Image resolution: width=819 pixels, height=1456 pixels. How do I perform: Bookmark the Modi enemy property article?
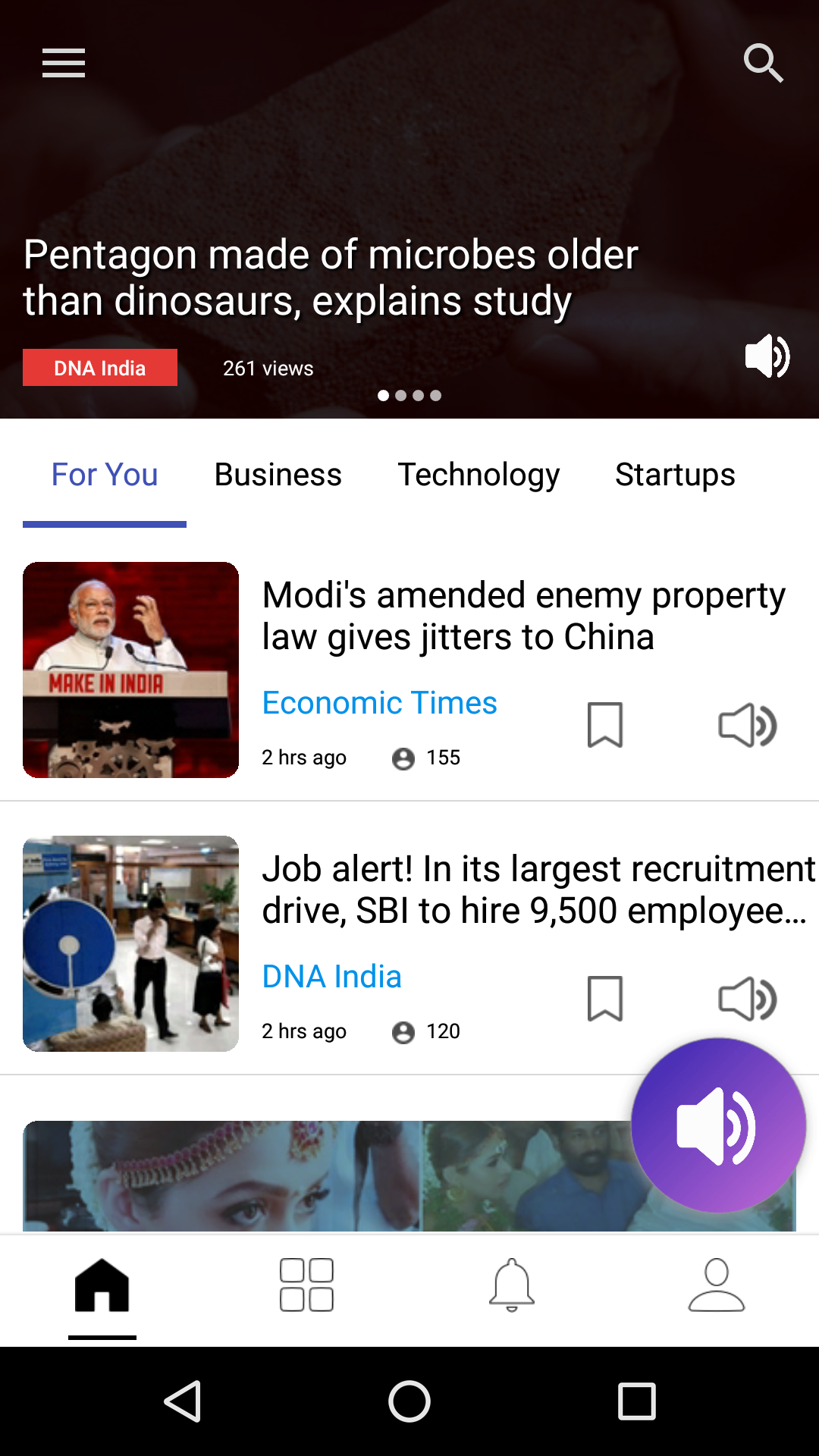[605, 725]
